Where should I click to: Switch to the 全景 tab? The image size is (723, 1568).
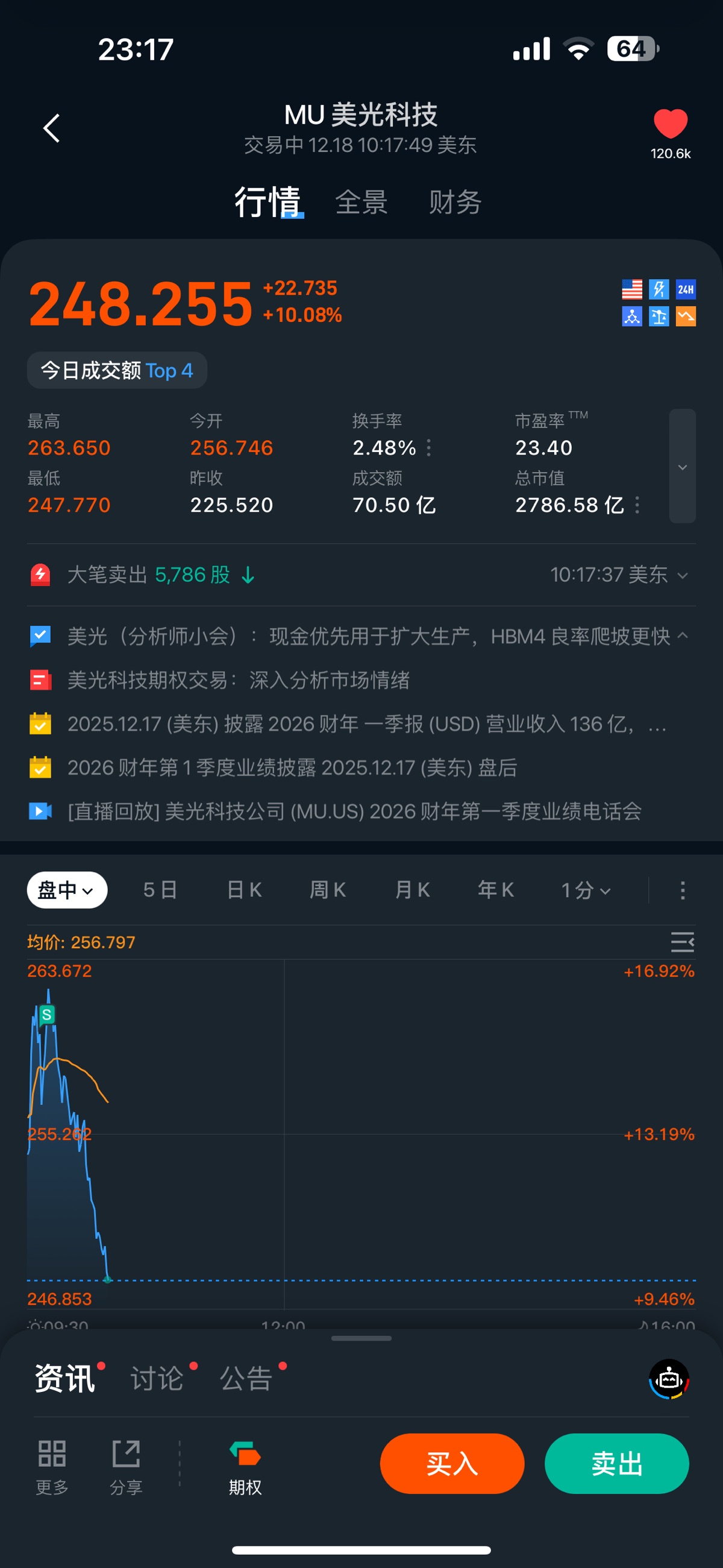[x=361, y=202]
